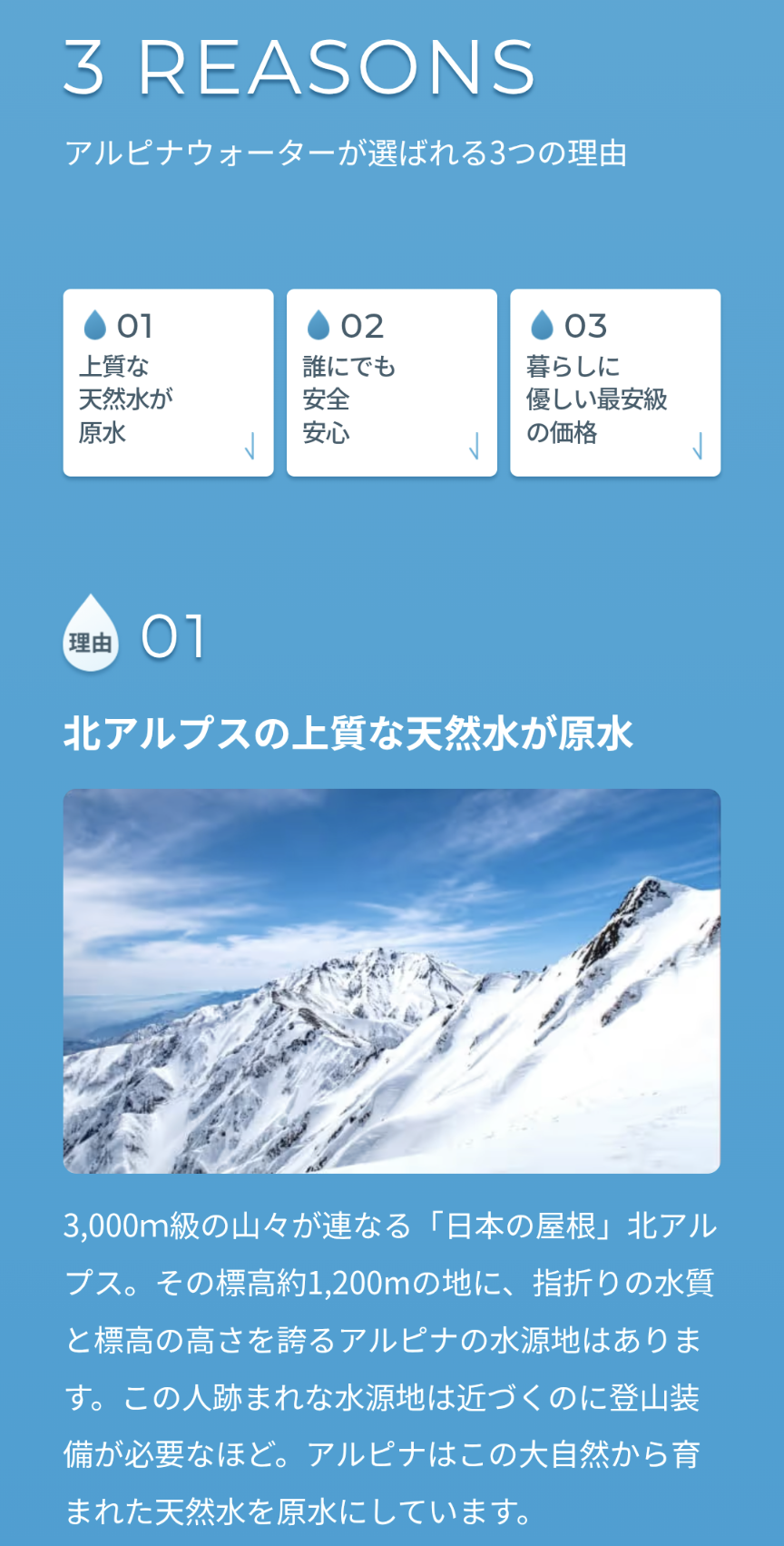Select the 03 暮らしに優しい最安級の価格 card

614,382
